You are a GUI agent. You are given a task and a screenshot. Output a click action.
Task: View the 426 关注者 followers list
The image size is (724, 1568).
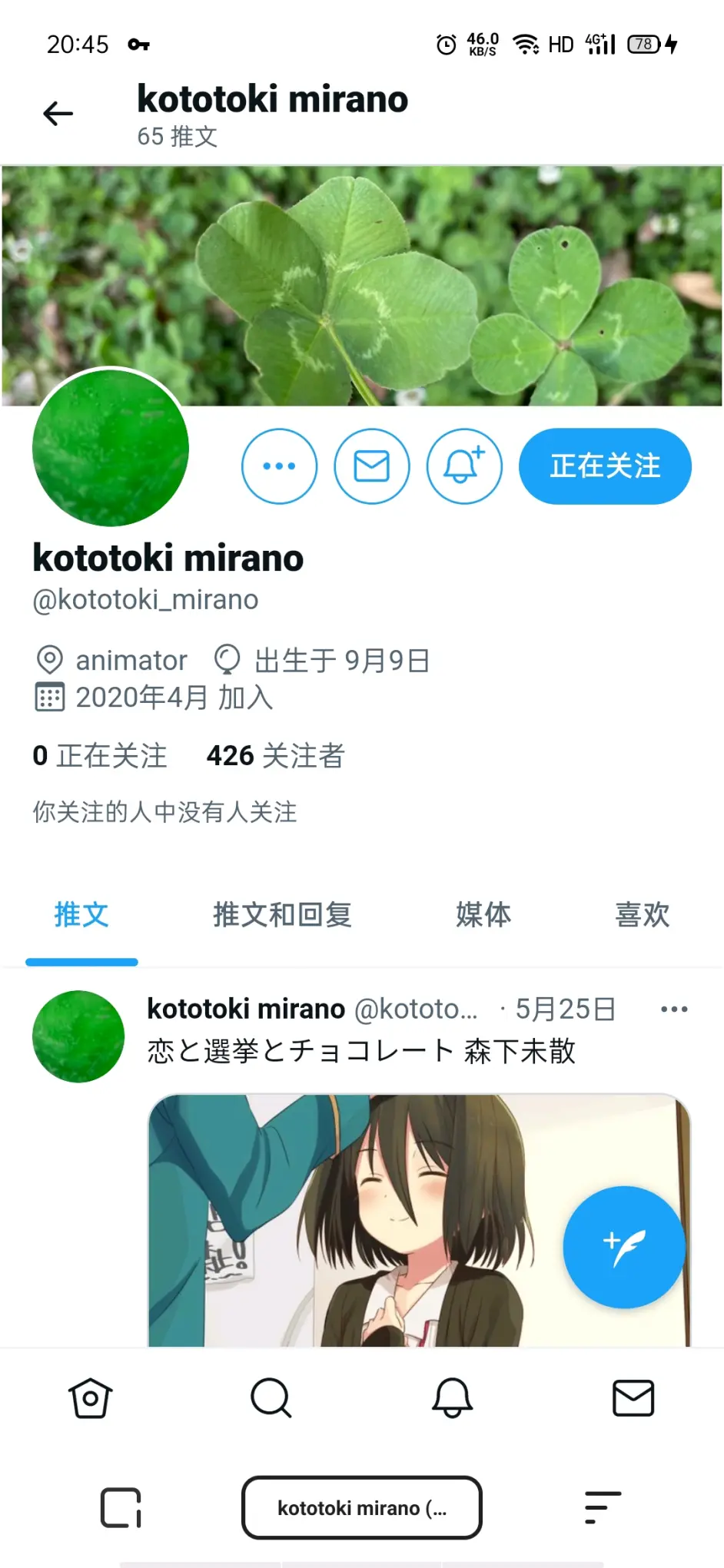(x=275, y=756)
